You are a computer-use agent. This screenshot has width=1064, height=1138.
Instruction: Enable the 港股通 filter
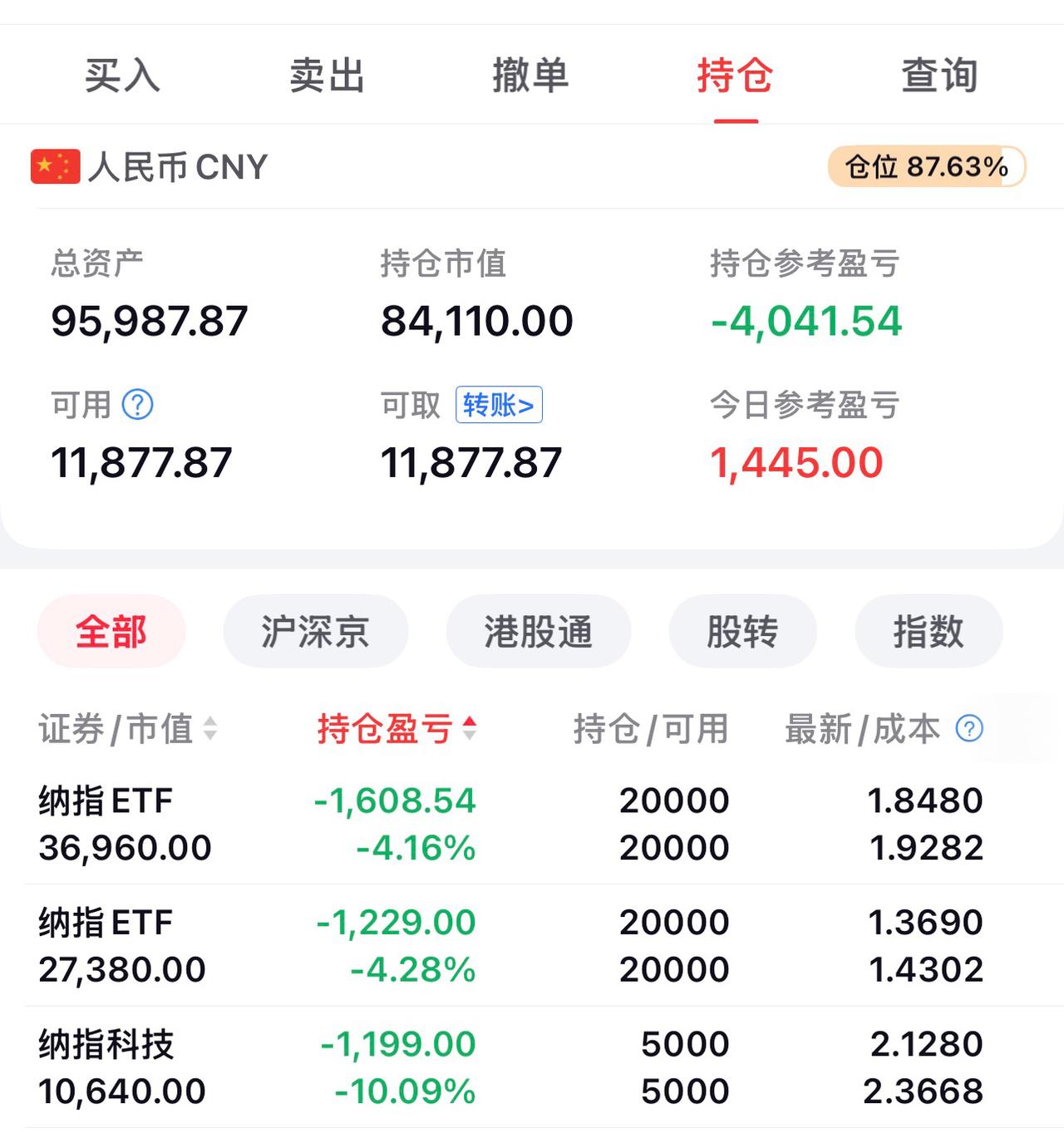(x=538, y=631)
